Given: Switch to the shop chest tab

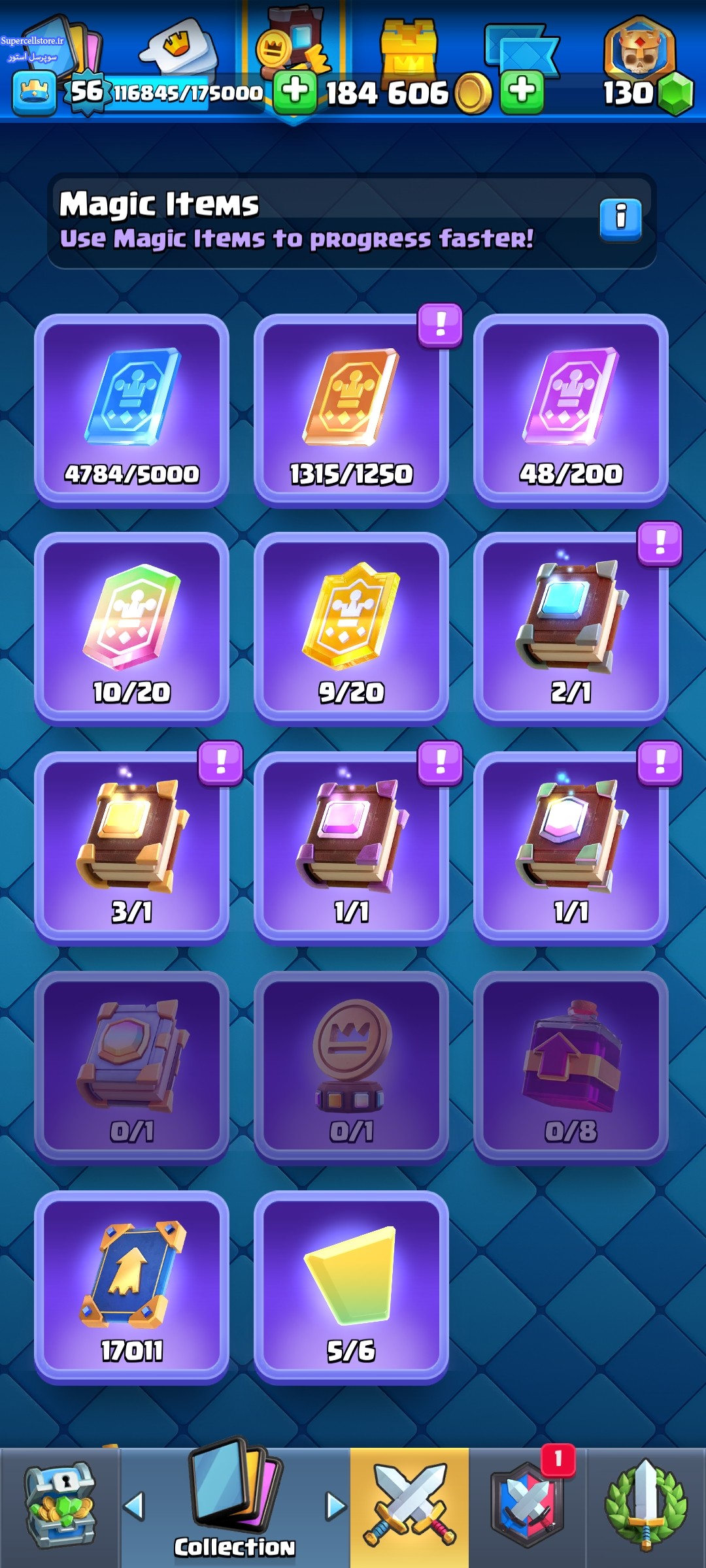Looking at the screenshot, I should pyautogui.click(x=59, y=1507).
